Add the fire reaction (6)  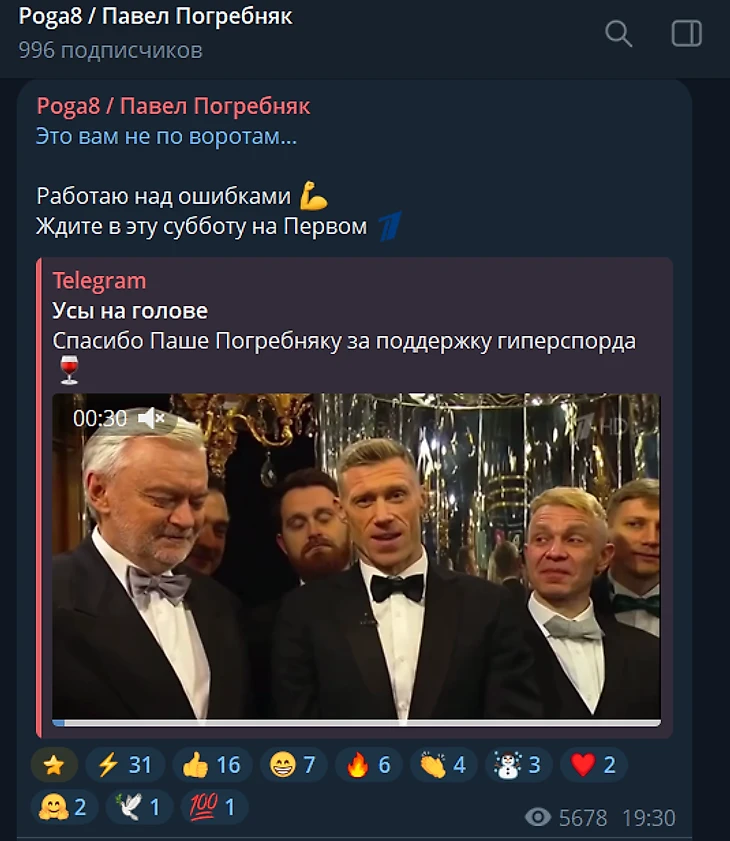pyautogui.click(x=369, y=765)
